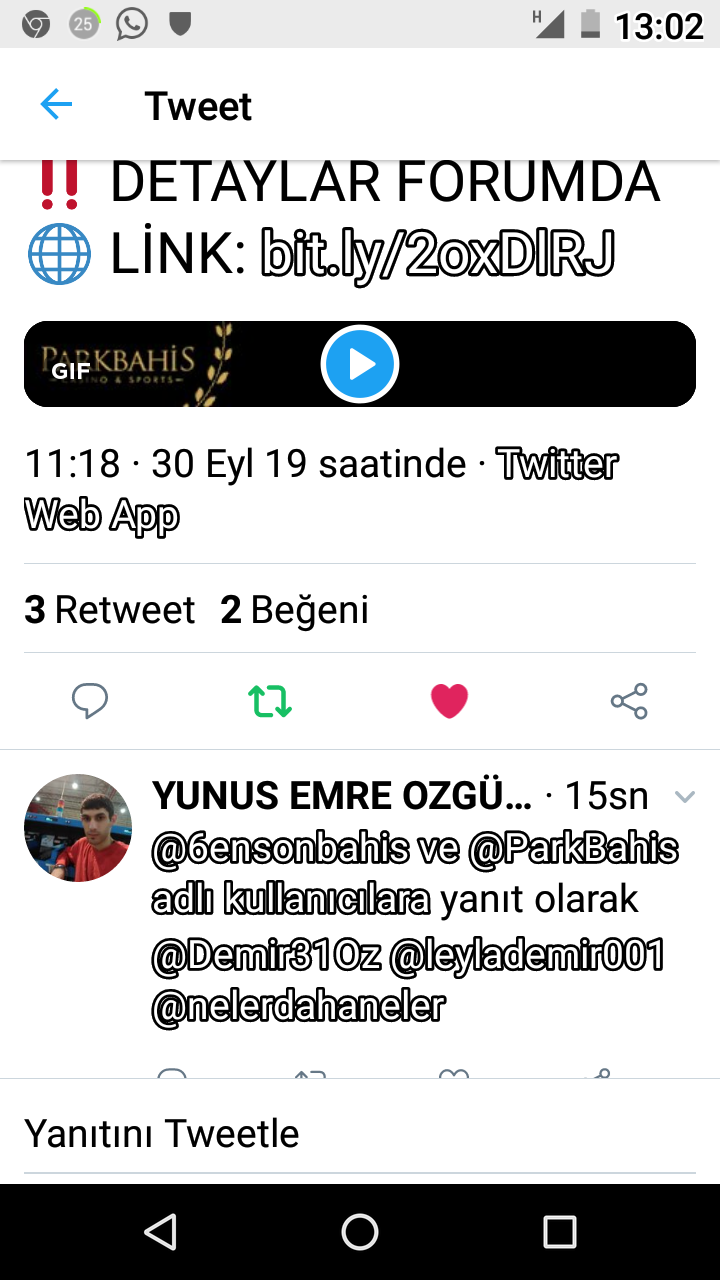The width and height of the screenshot is (720, 1280).
Task: View the 2 Beğeni likes list
Action: (x=295, y=609)
